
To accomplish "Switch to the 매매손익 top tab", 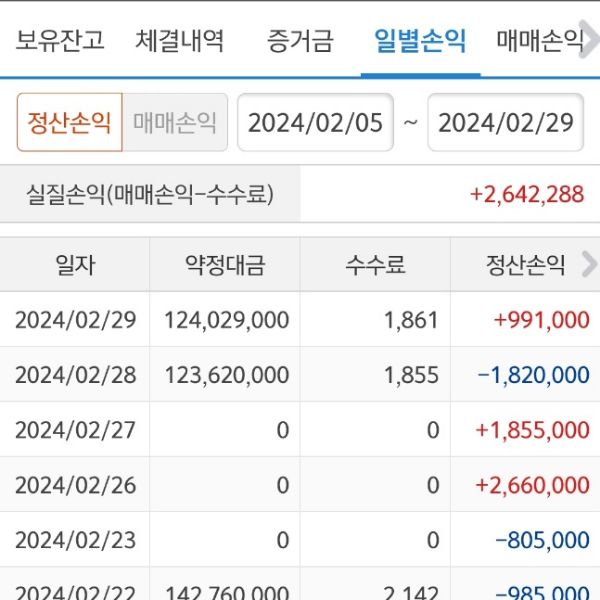I will pos(540,41).
